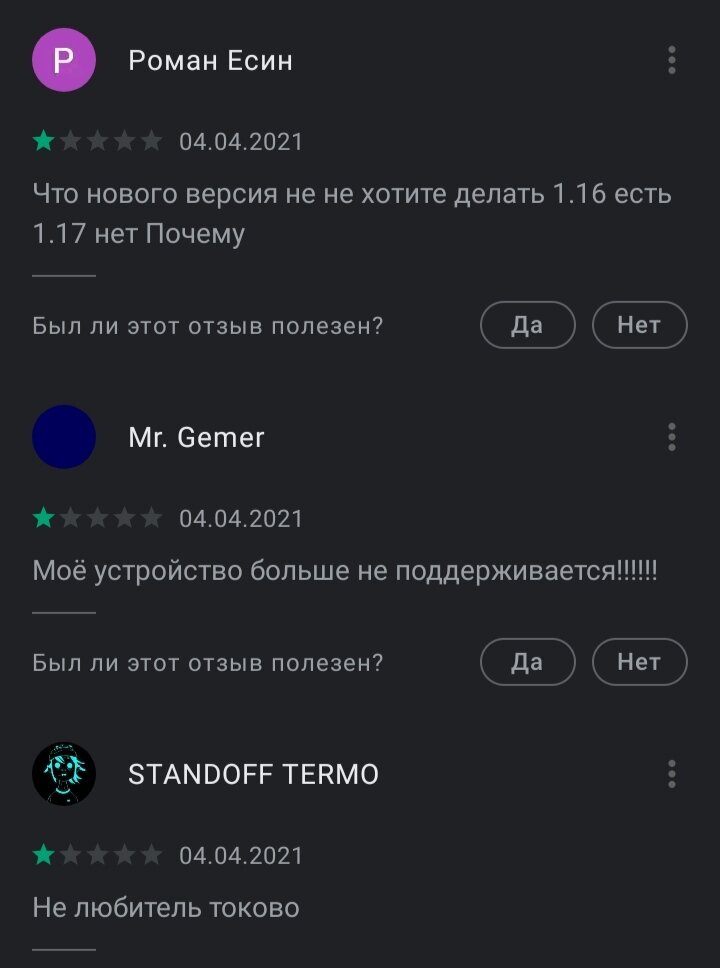This screenshot has height=968, width=720.
Task: Tap Нет under Mr. Gemer's review
Action: (x=639, y=662)
